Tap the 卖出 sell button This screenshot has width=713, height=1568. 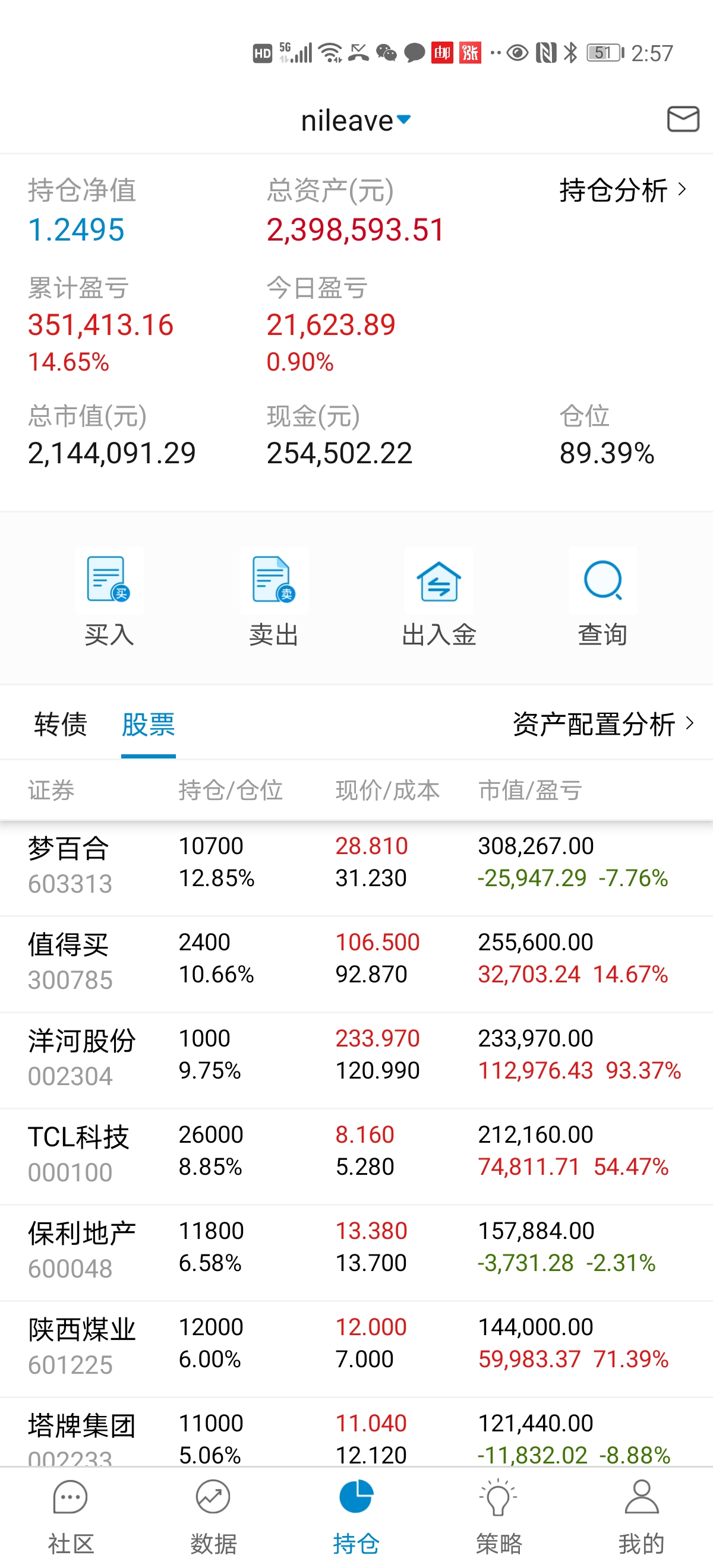273,596
